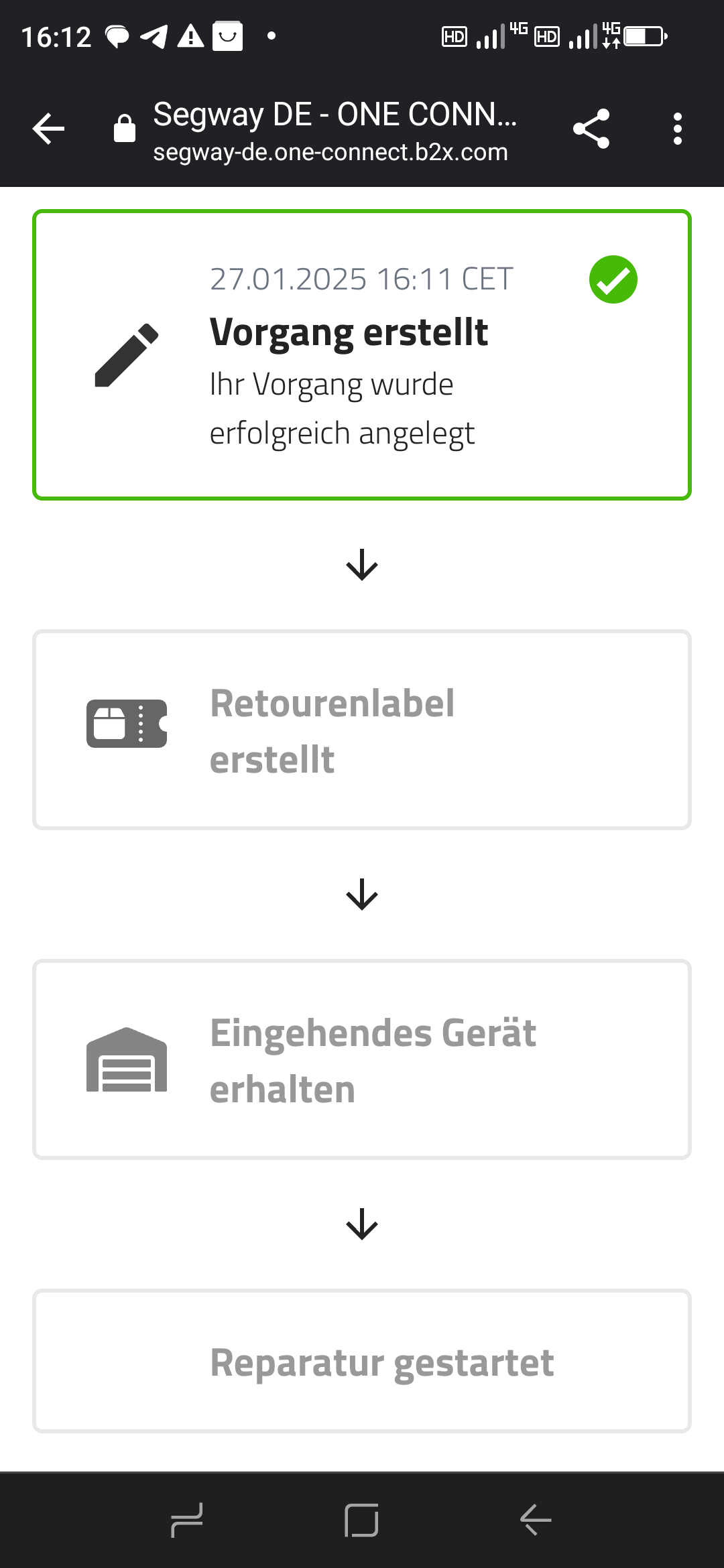Viewport: 724px width, 1568px height.
Task: Share this page link
Action: [591, 129]
